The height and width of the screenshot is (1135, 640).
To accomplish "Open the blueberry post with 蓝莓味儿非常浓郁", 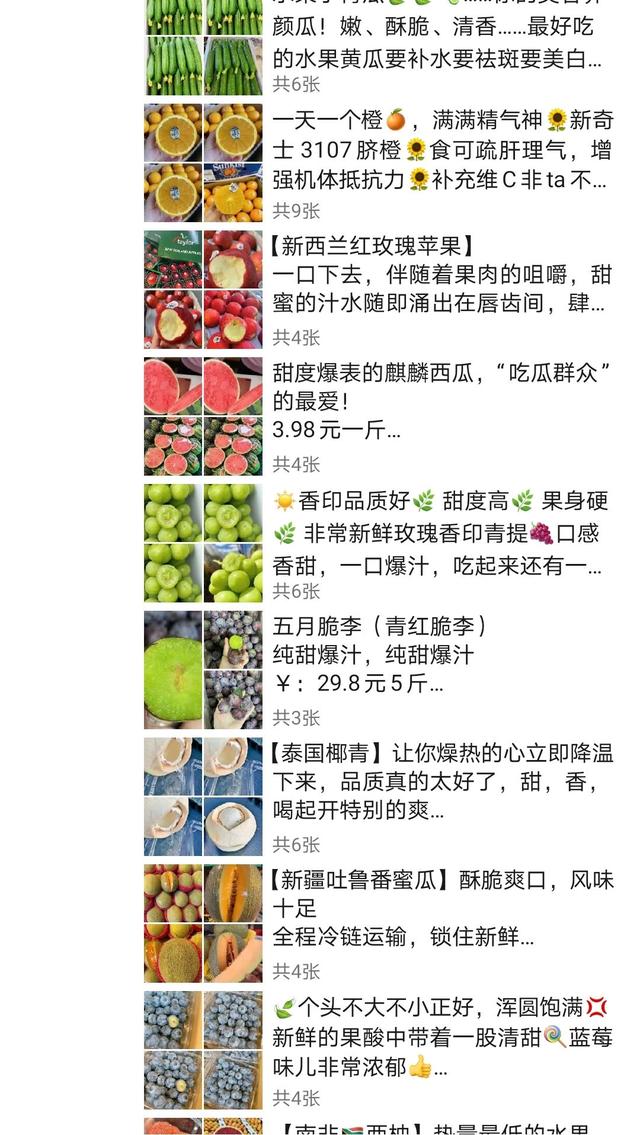I will click(440, 1037).
